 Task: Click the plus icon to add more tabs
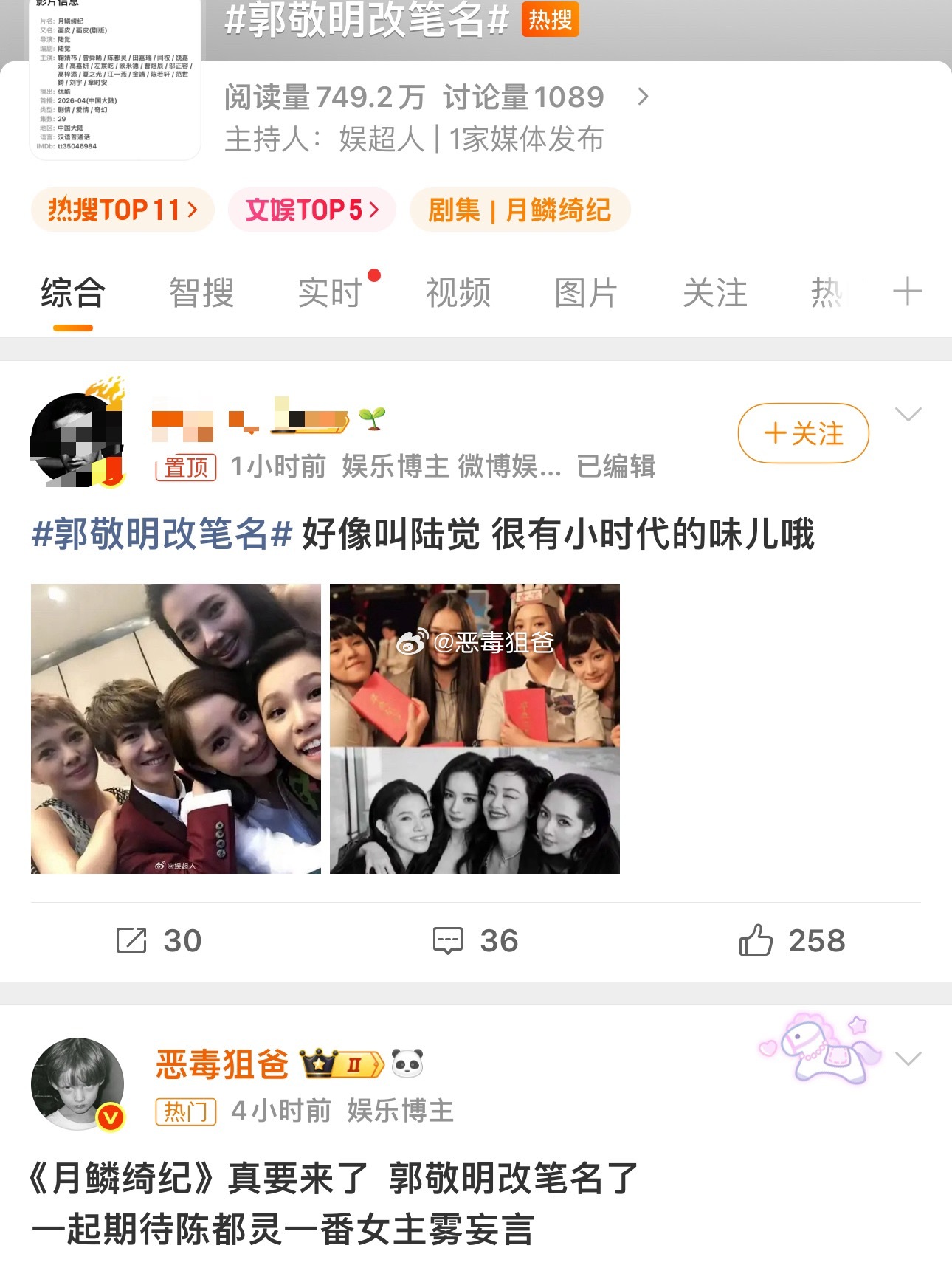click(909, 292)
